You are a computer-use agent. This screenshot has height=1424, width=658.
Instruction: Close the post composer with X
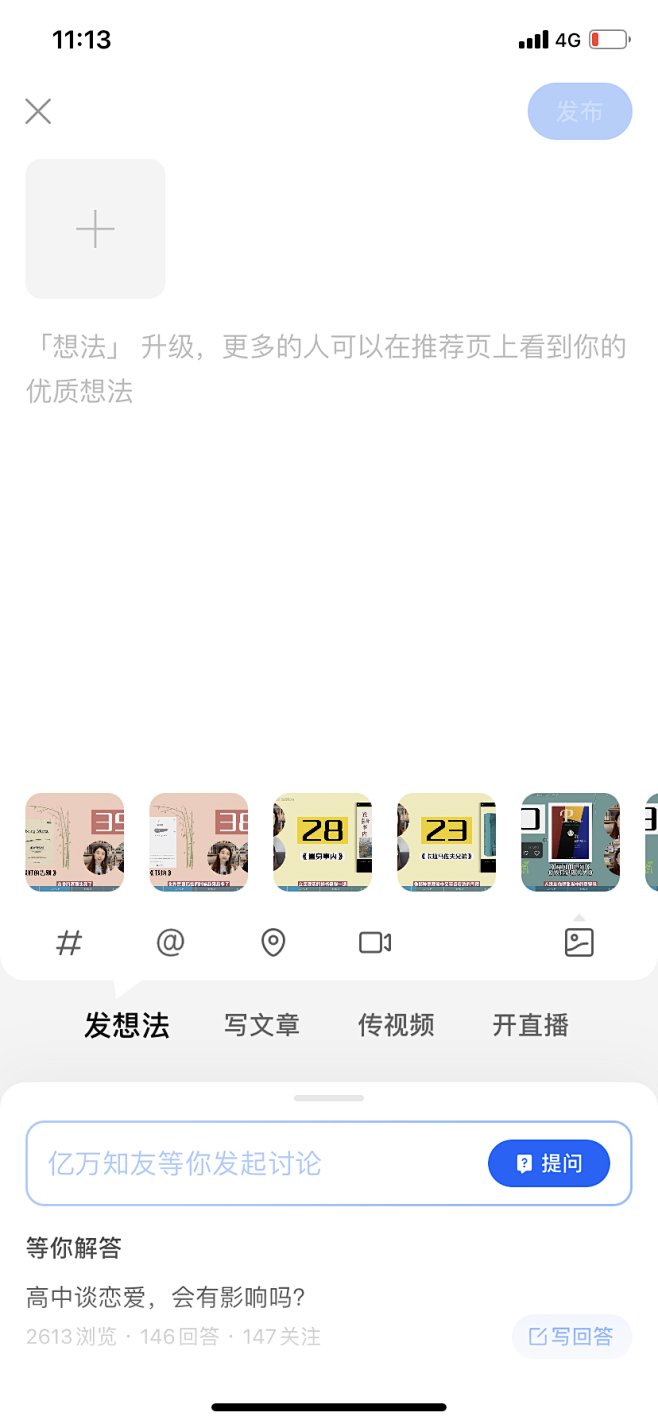coord(38,111)
